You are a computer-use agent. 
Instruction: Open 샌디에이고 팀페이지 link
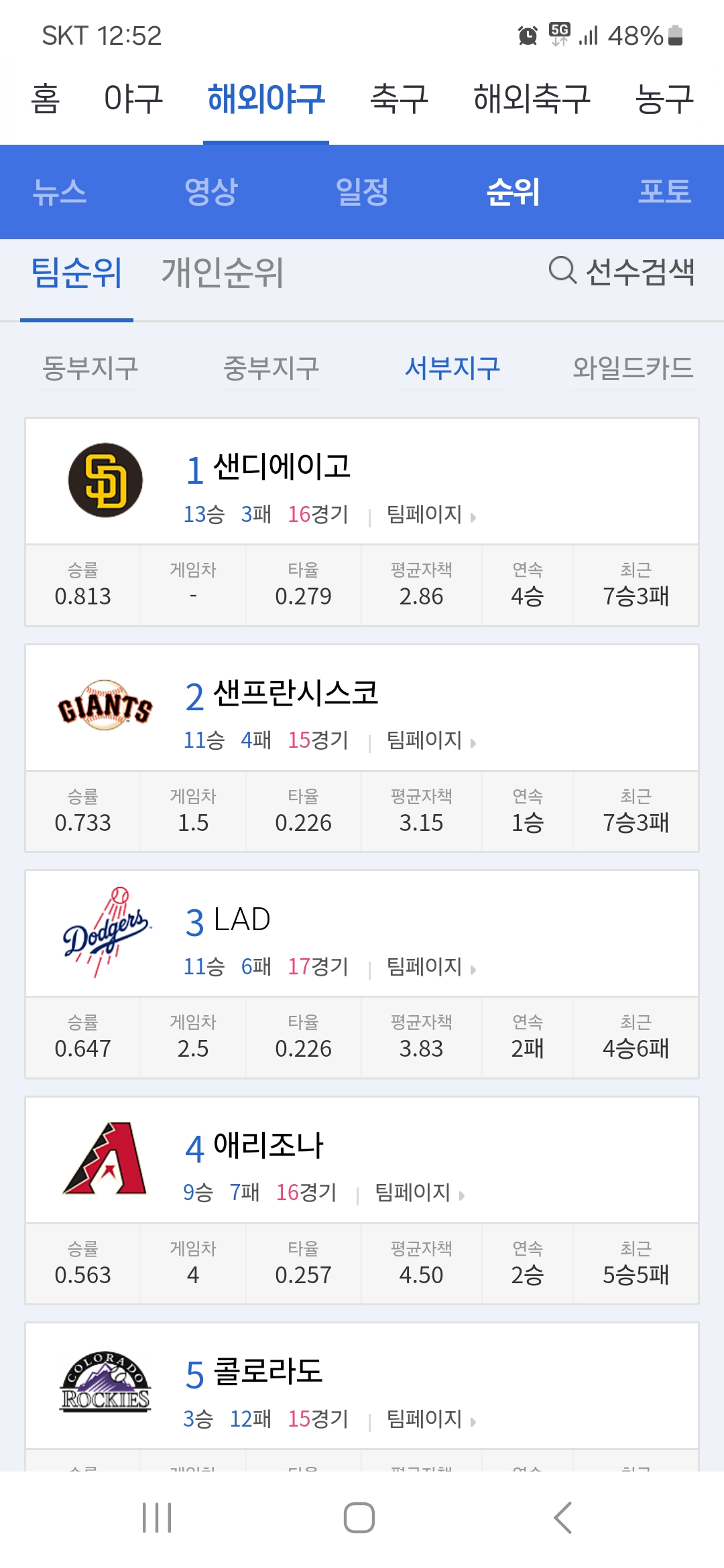[430, 515]
